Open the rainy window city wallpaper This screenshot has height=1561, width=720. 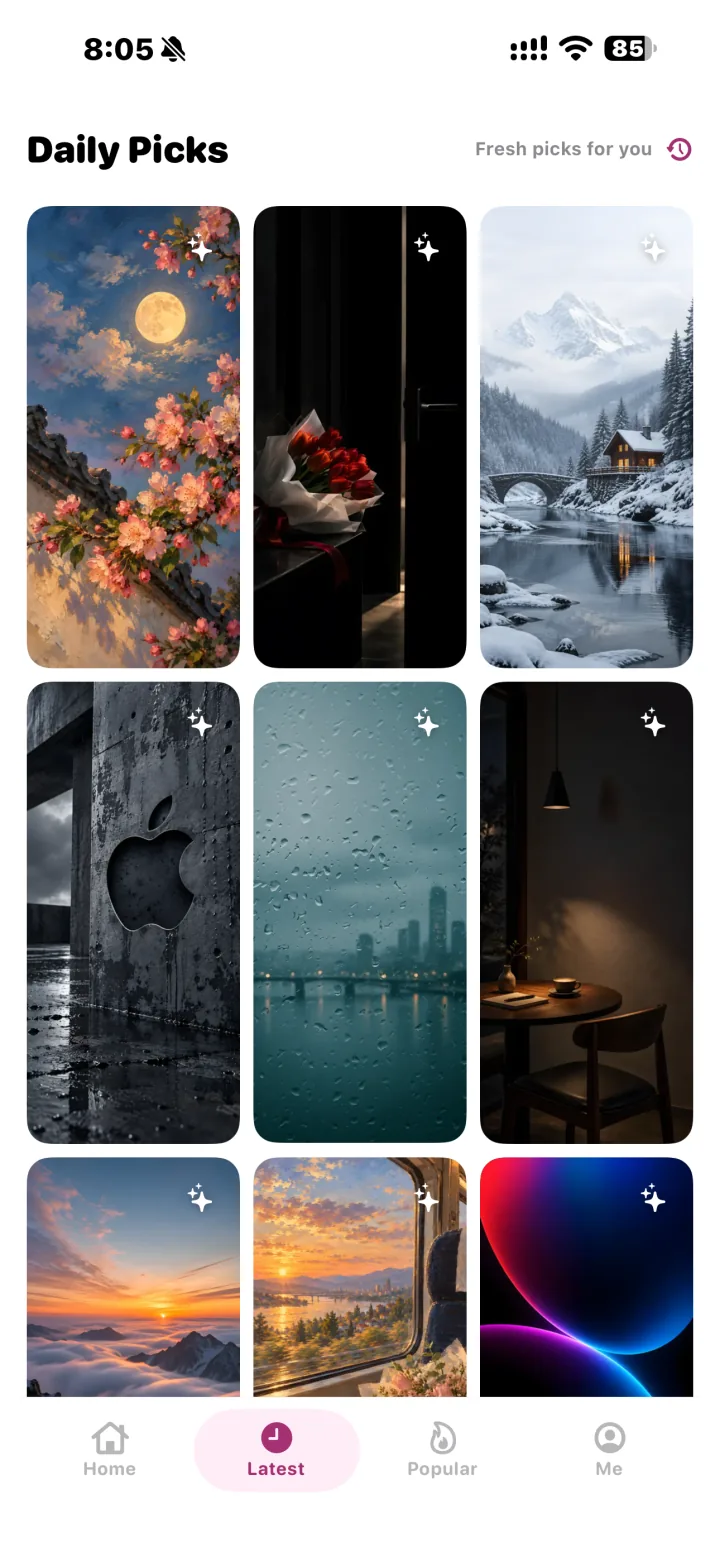click(360, 912)
